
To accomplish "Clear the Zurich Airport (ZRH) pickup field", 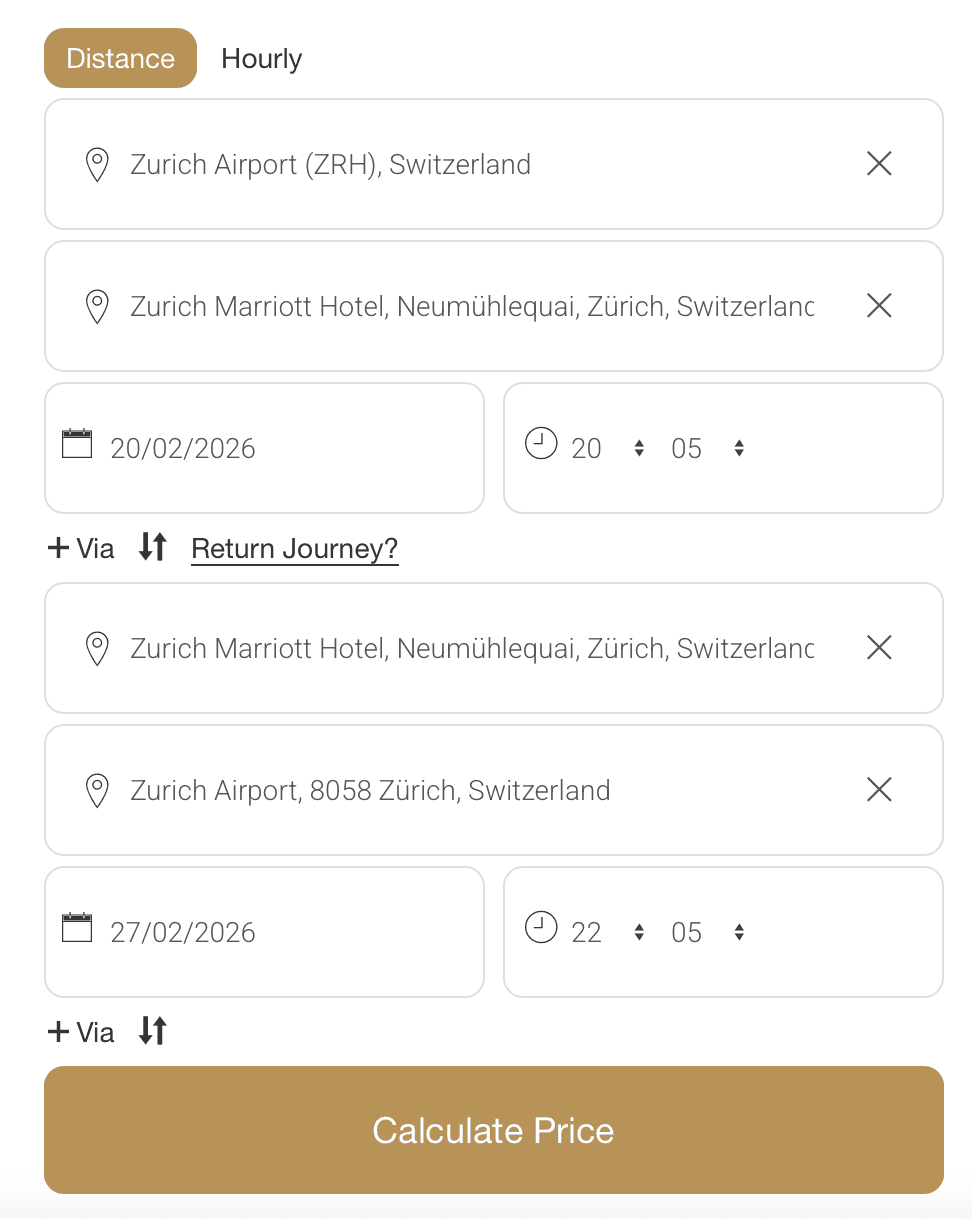I will 878,164.
